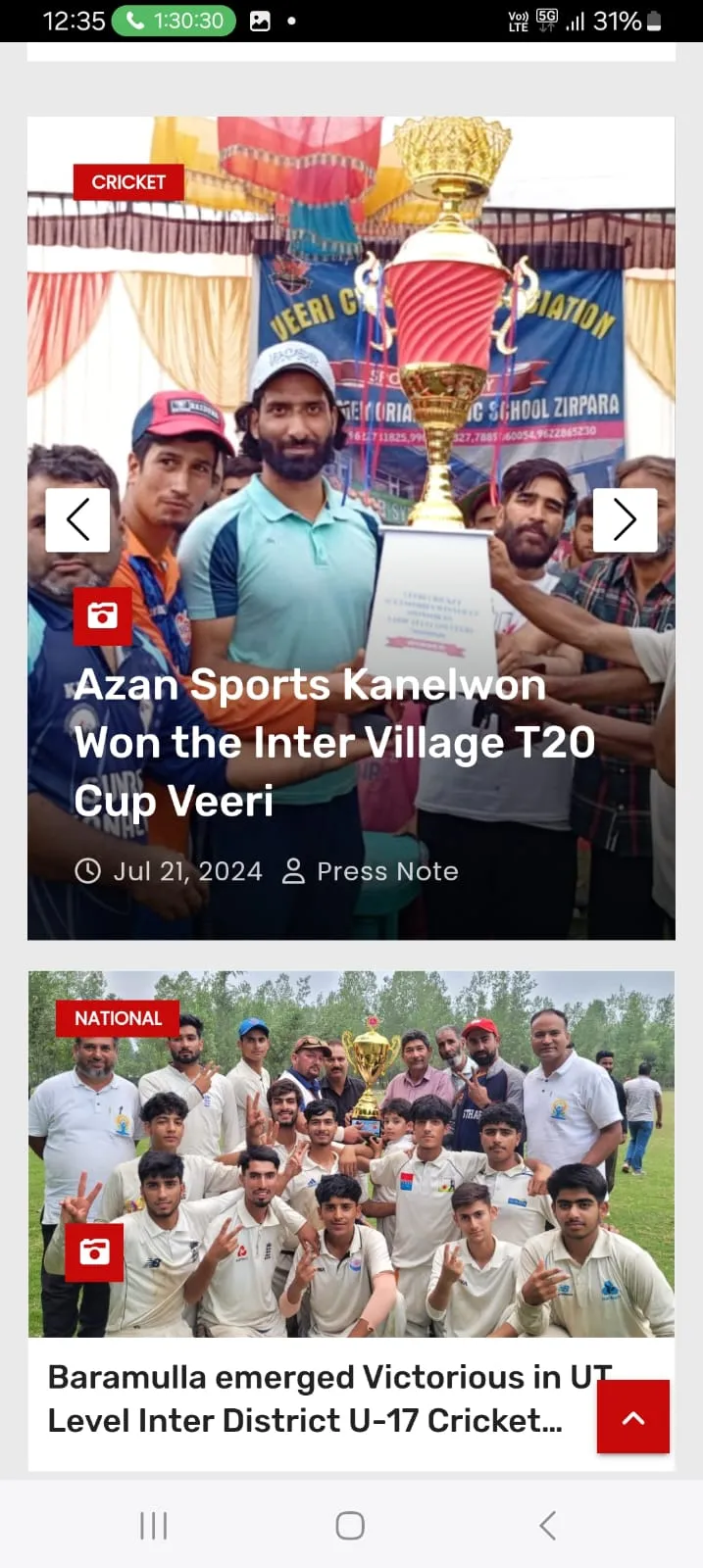
Task: Jump back to top of page
Action: [633, 1417]
